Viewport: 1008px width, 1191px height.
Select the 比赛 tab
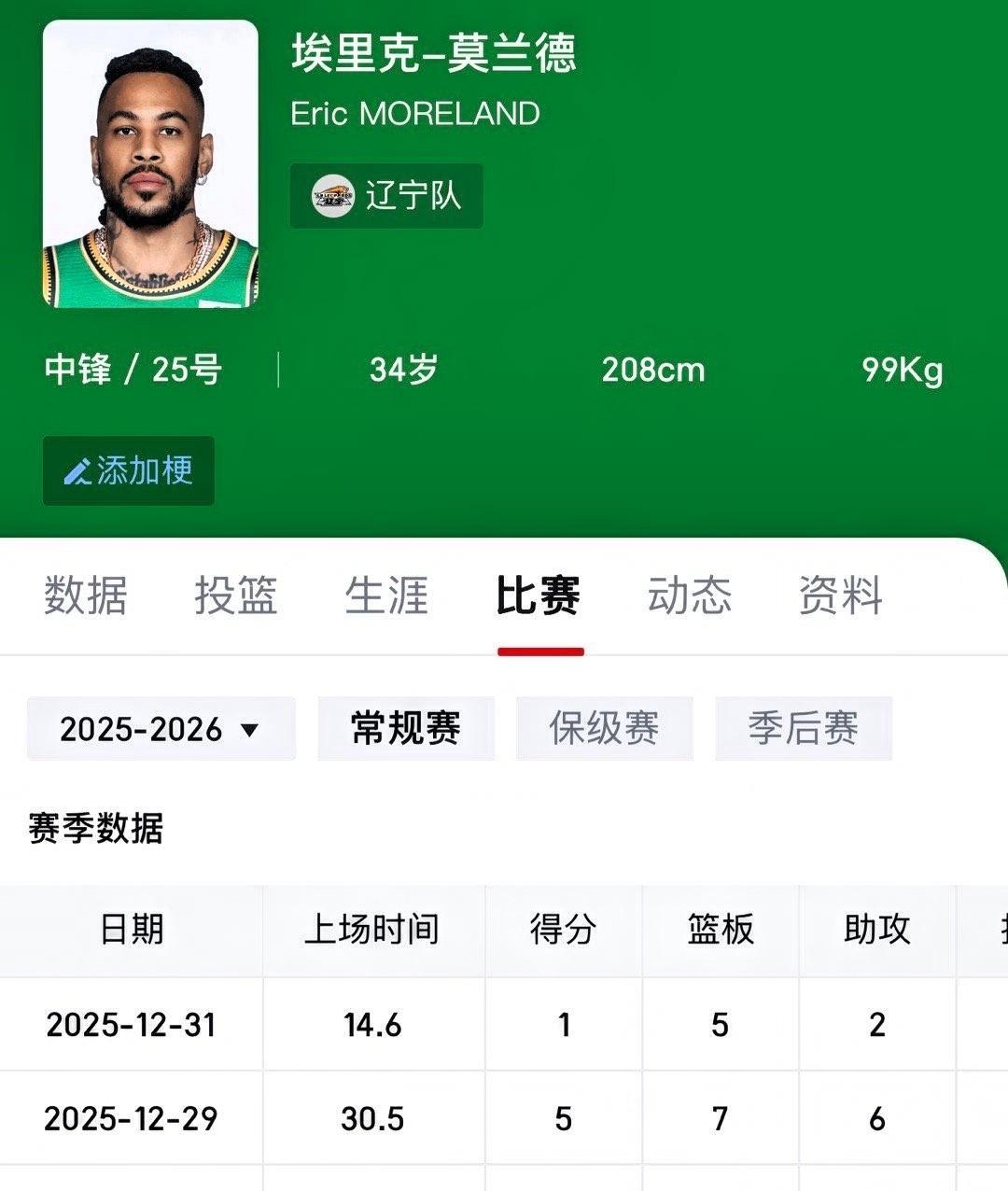[x=539, y=596]
